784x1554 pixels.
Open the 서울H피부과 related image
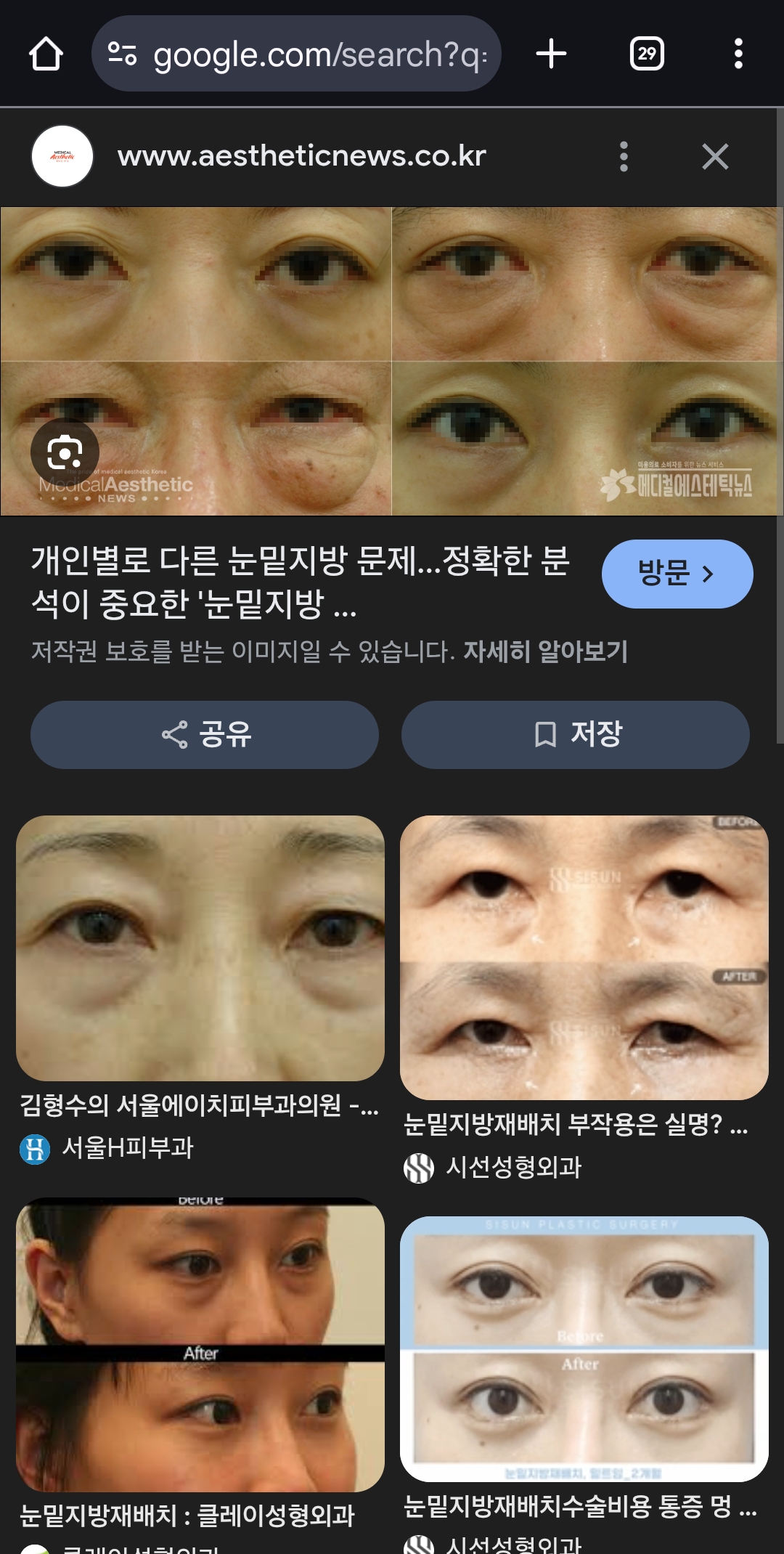click(200, 948)
